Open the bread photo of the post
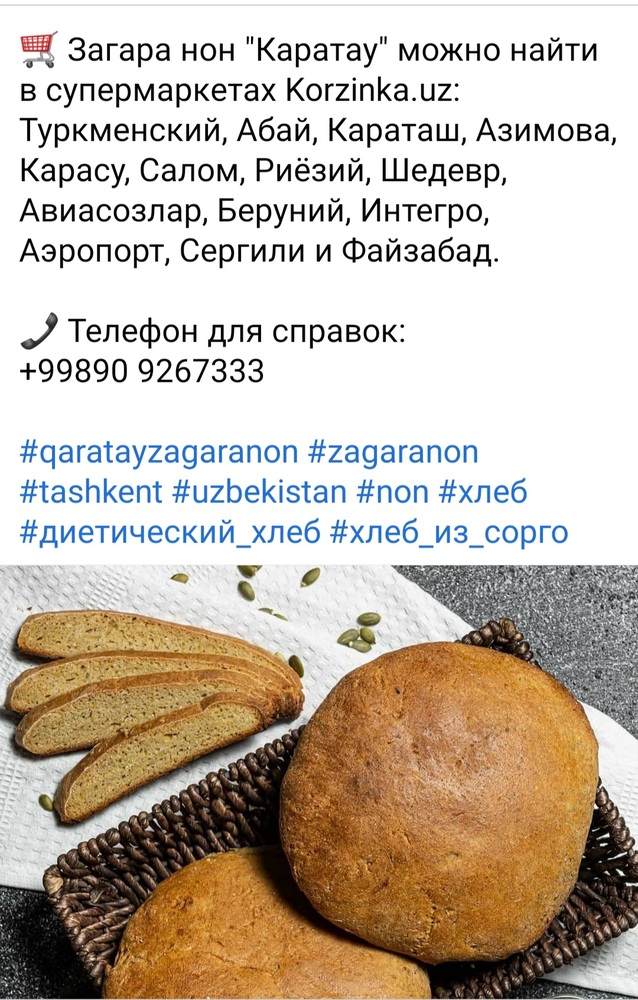638x1000 pixels. click(x=319, y=780)
